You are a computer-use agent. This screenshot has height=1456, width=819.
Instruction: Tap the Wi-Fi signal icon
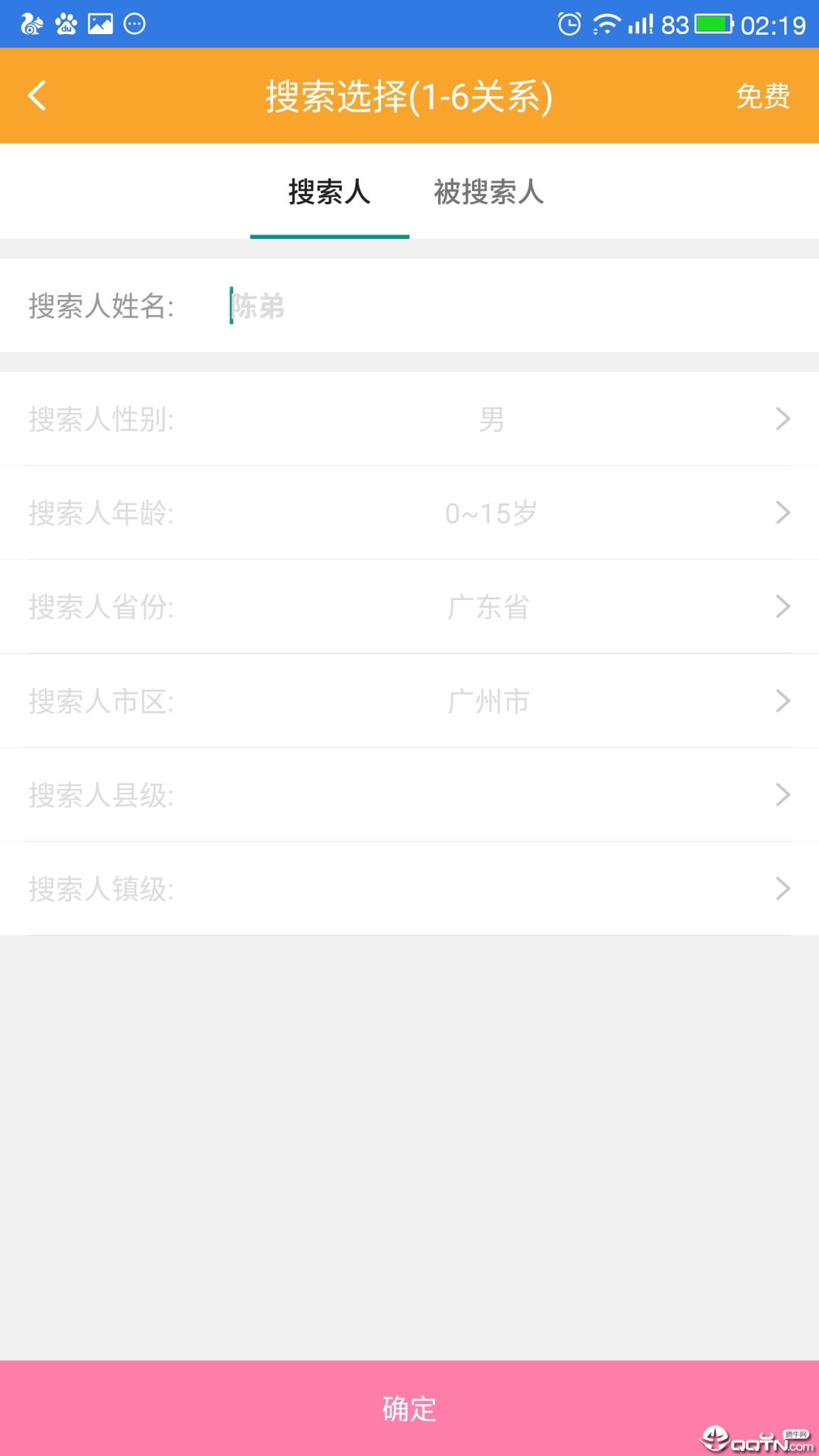pyautogui.click(x=606, y=23)
